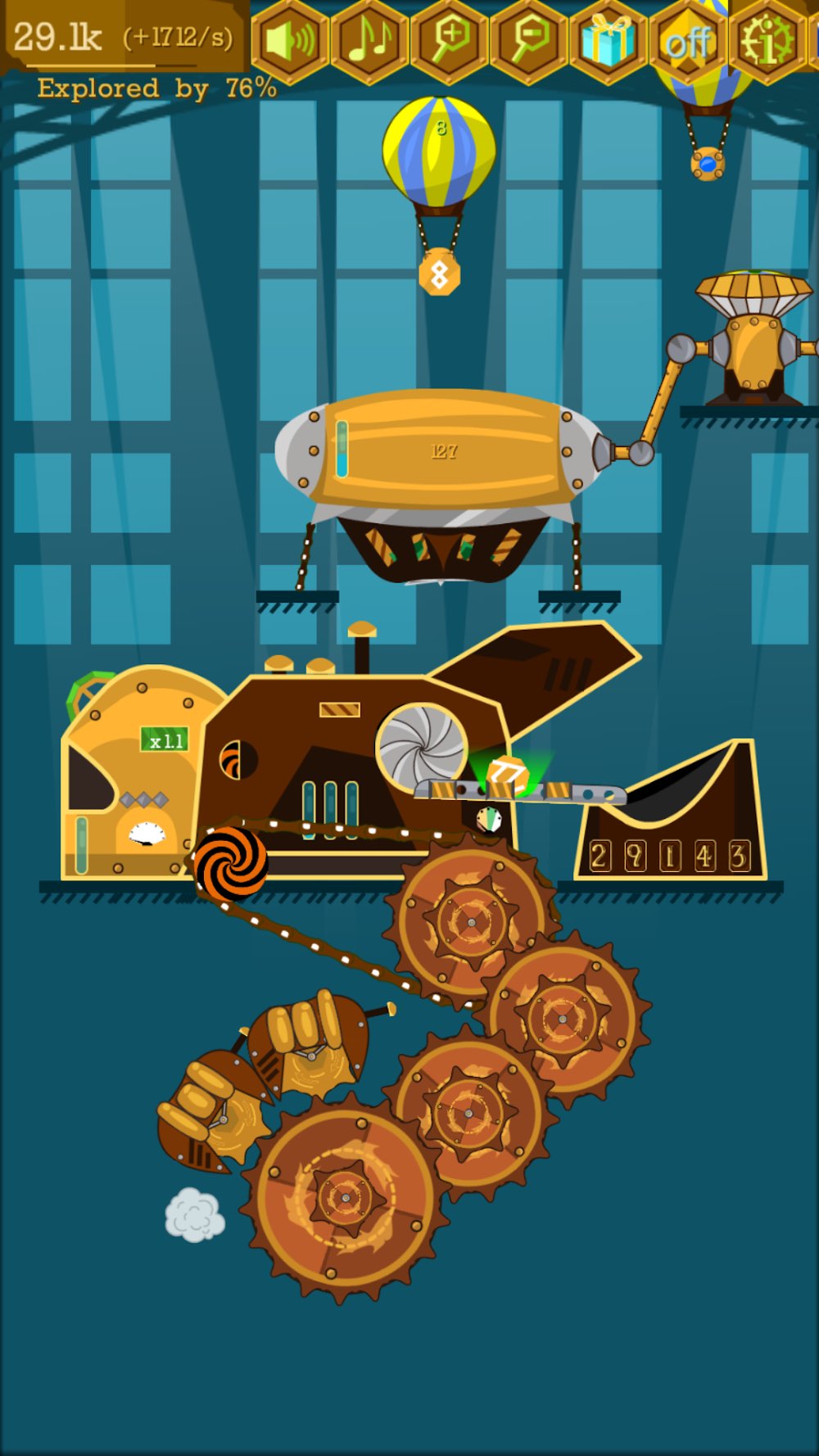Toggle the sound effects speaker icon
This screenshot has width=819, height=1456.
click(x=290, y=40)
